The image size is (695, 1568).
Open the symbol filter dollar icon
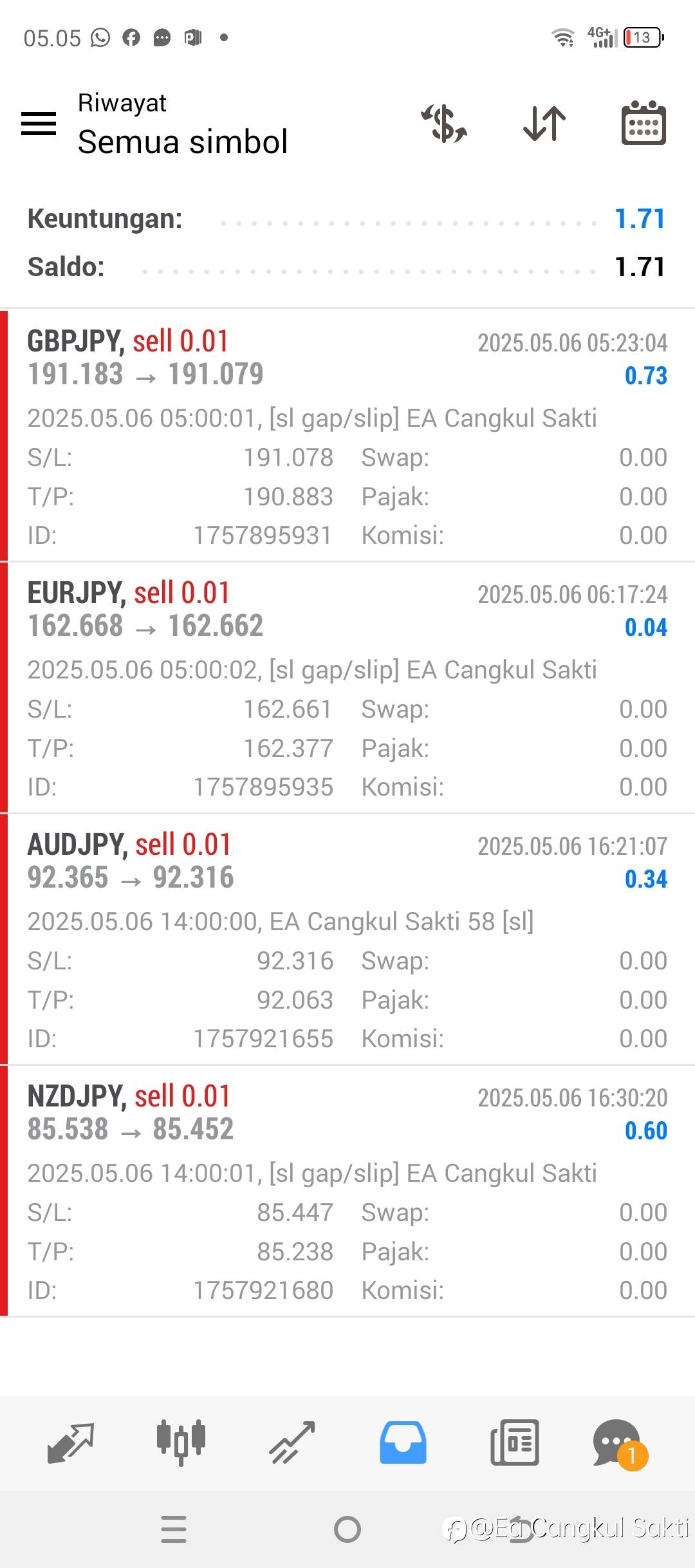(x=444, y=123)
